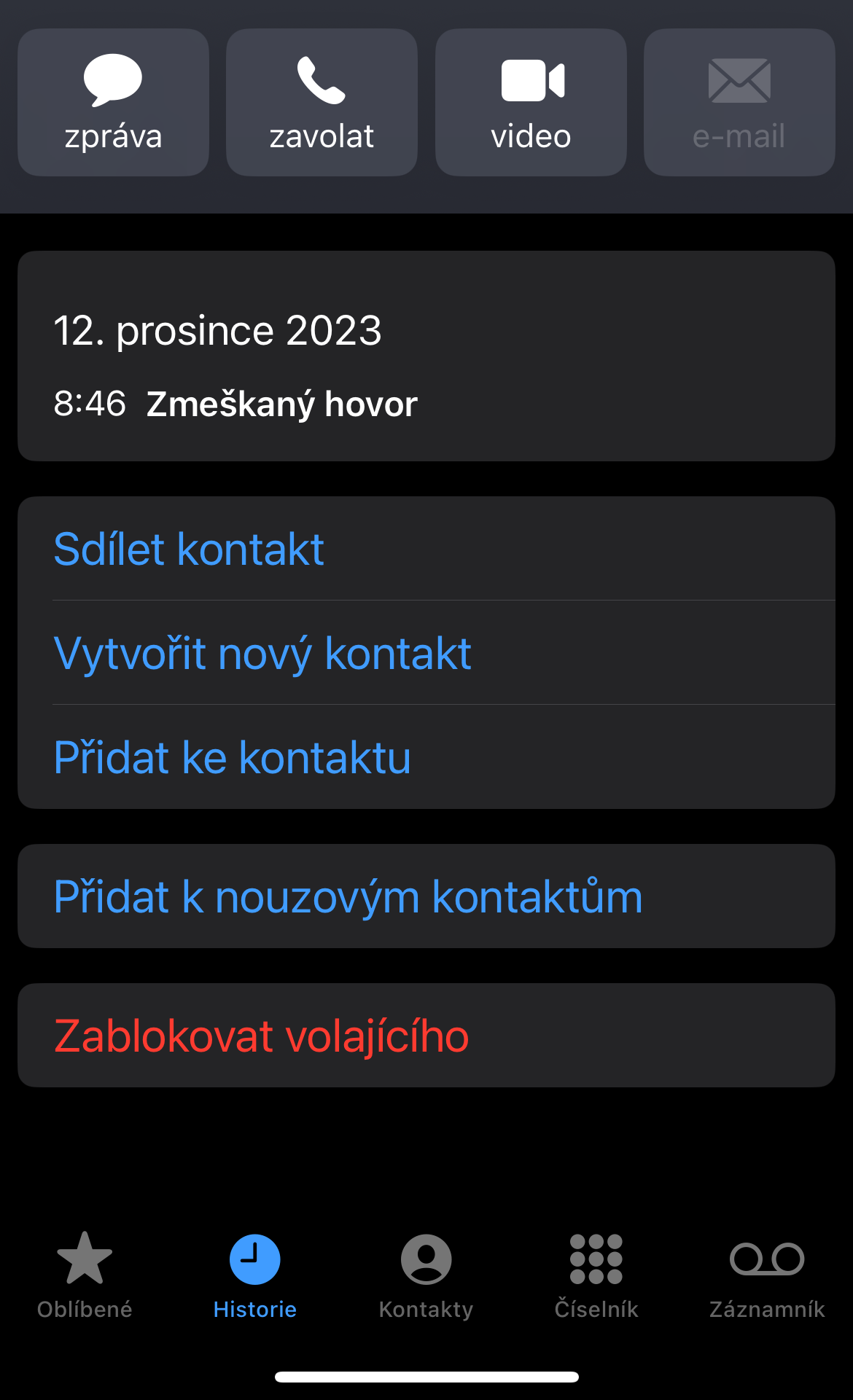Open the Historie tab
This screenshot has height=1400, width=853.
pyautogui.click(x=255, y=1275)
